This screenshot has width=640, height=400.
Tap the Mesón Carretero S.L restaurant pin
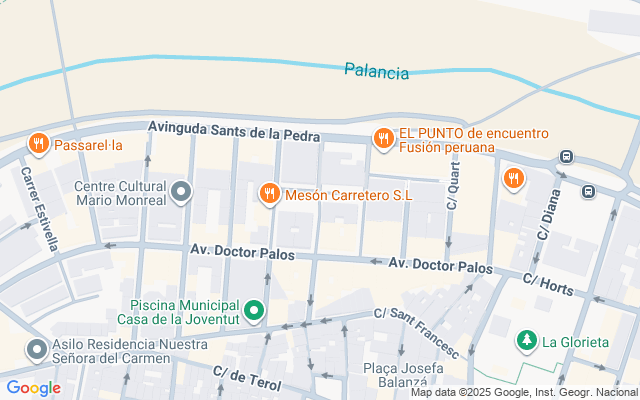268,194
